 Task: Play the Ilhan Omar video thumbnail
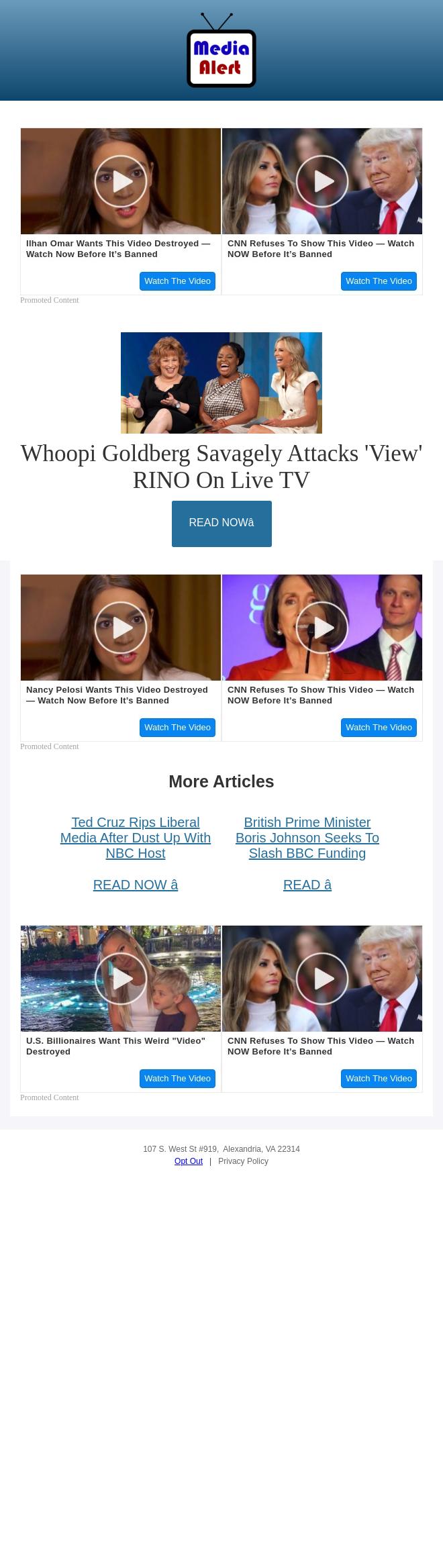[x=121, y=181]
